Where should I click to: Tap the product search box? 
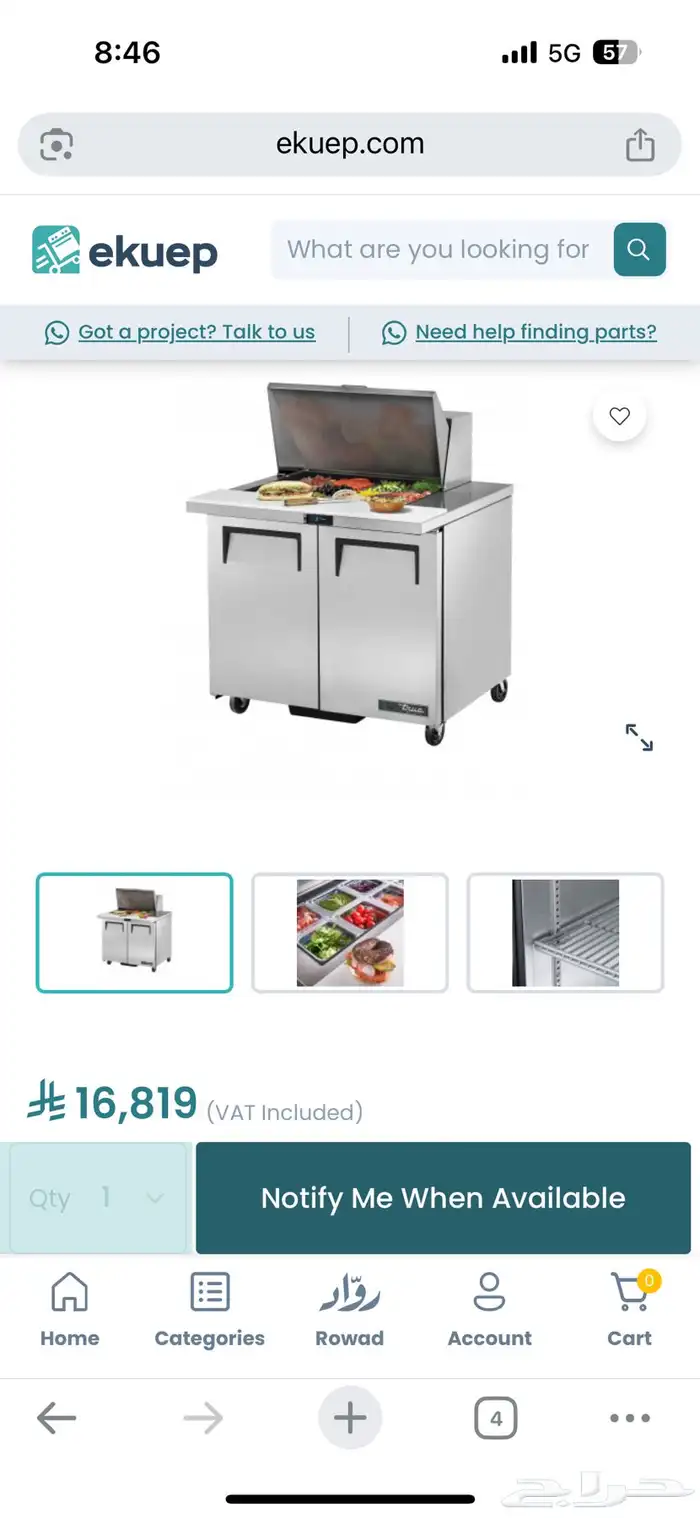click(x=438, y=249)
